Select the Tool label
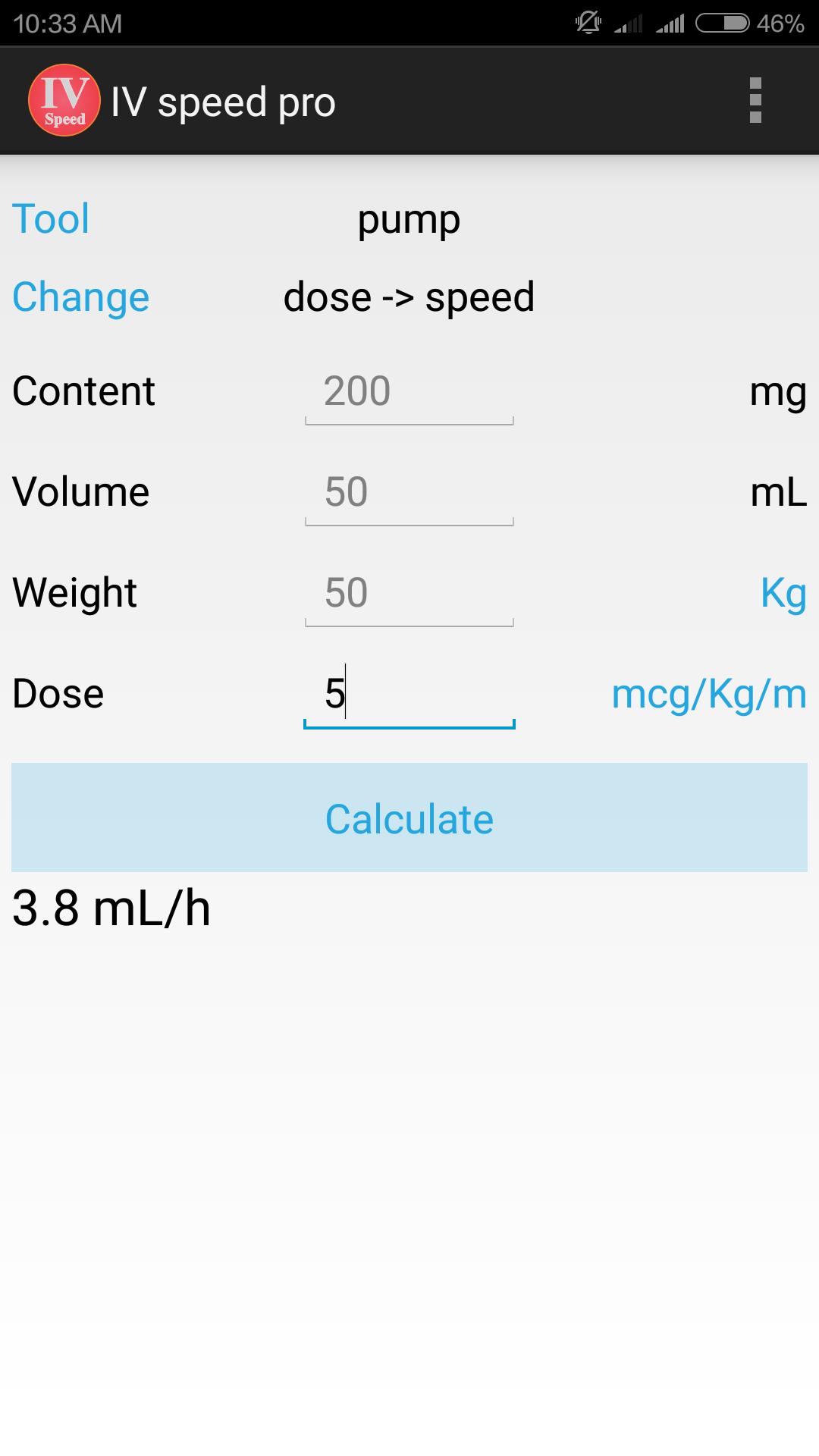 coord(50,220)
